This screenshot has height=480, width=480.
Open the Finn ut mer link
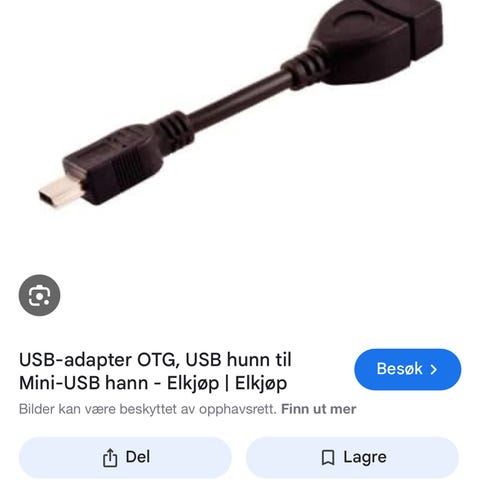tap(318, 409)
